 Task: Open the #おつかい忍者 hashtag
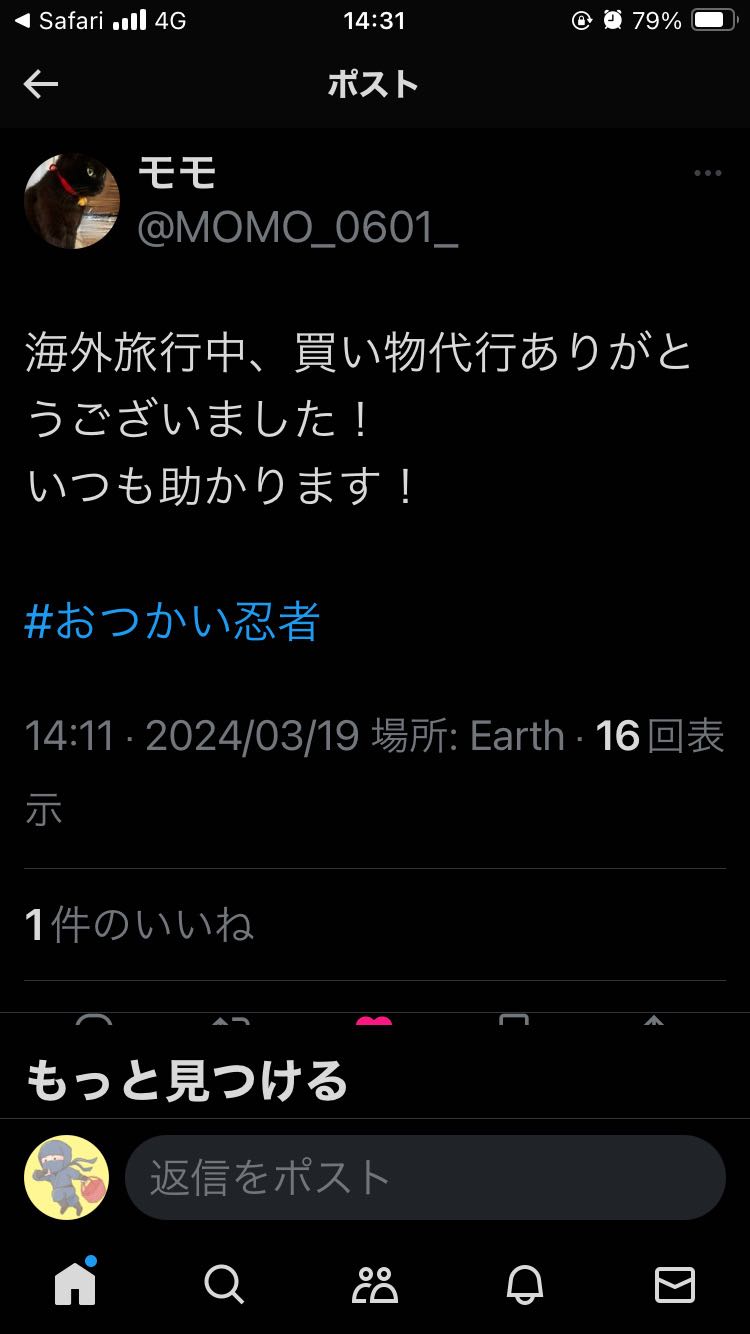172,621
